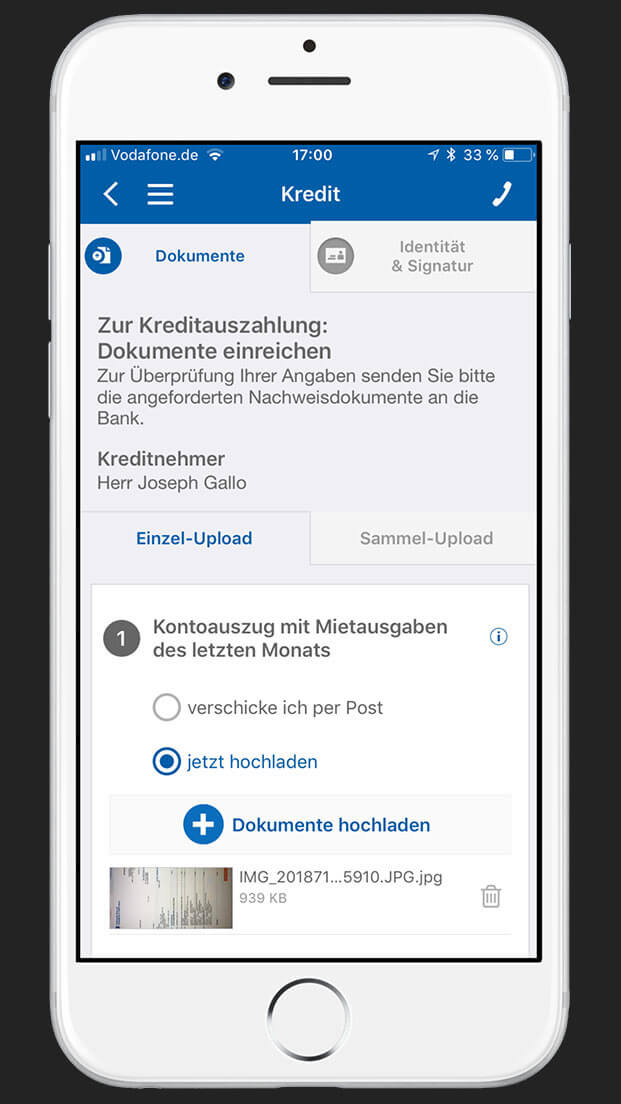
Task: Go back using the header arrow
Action: pos(111,194)
